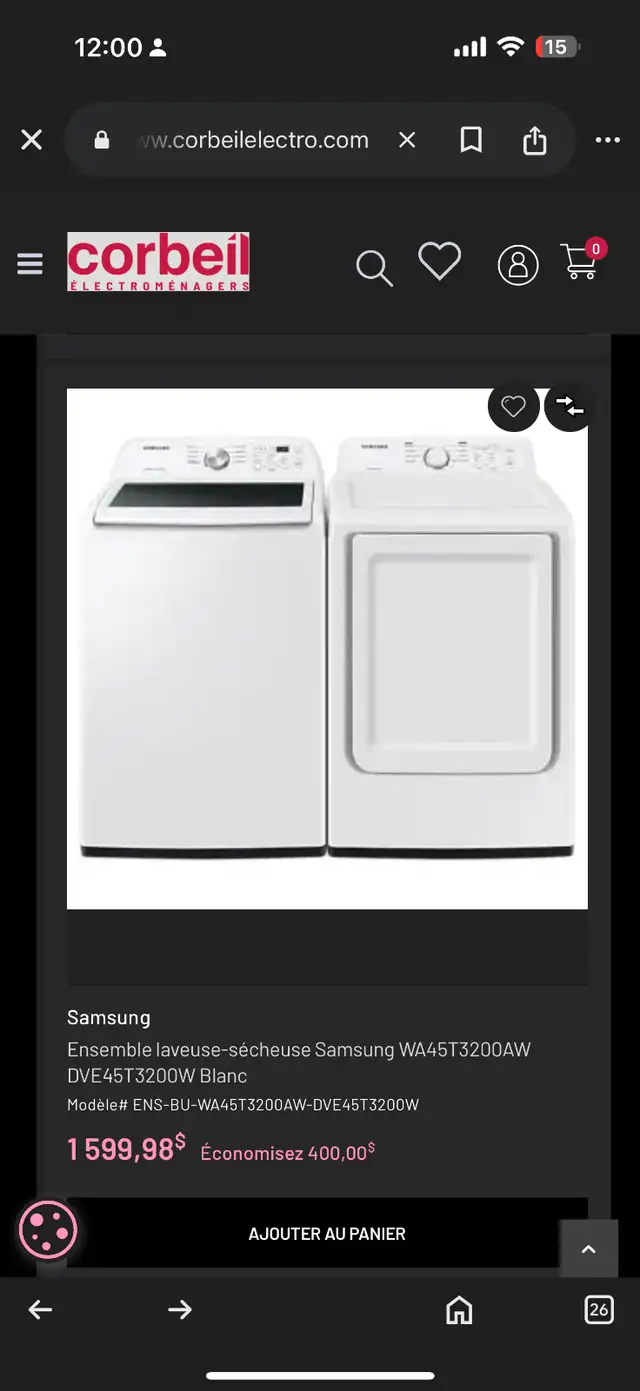Bookmark this page in the browser
This screenshot has width=640, height=1391.
471,140
